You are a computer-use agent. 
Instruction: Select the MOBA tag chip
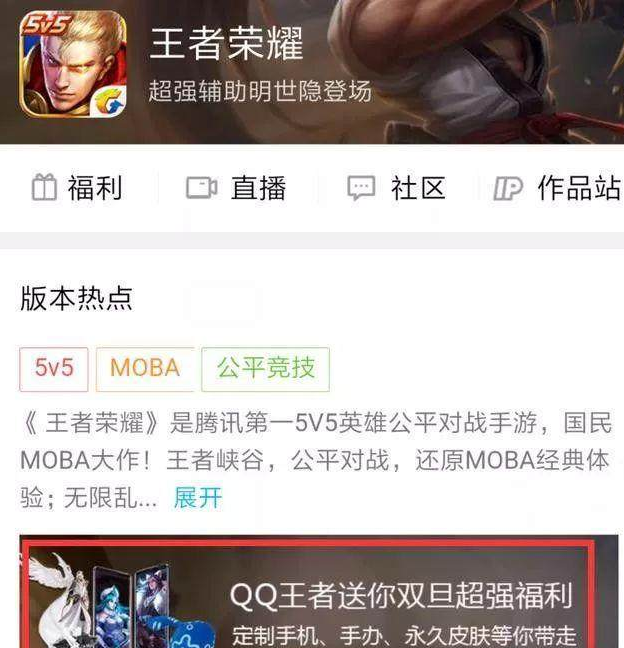[x=145, y=368]
